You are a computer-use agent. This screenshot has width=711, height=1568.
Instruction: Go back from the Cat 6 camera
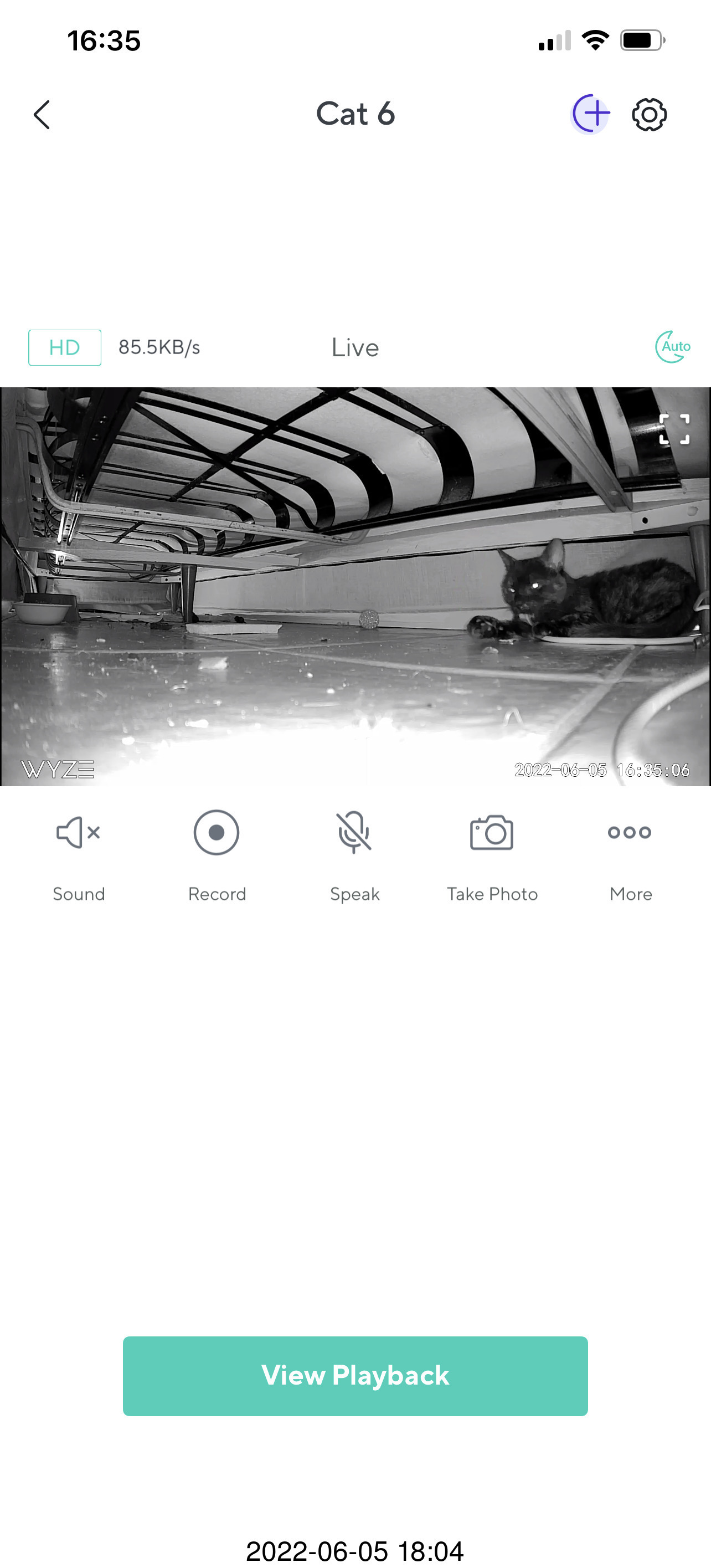(42, 115)
